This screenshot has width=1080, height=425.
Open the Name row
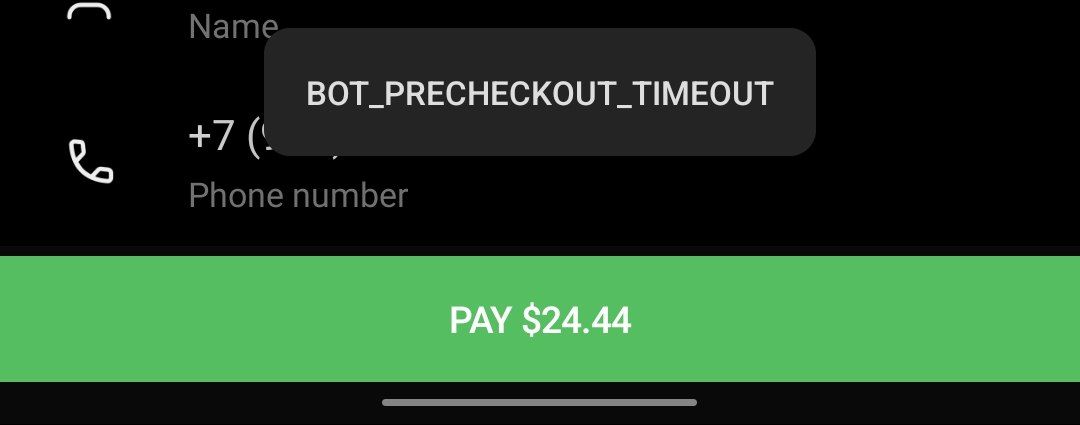coord(232,26)
